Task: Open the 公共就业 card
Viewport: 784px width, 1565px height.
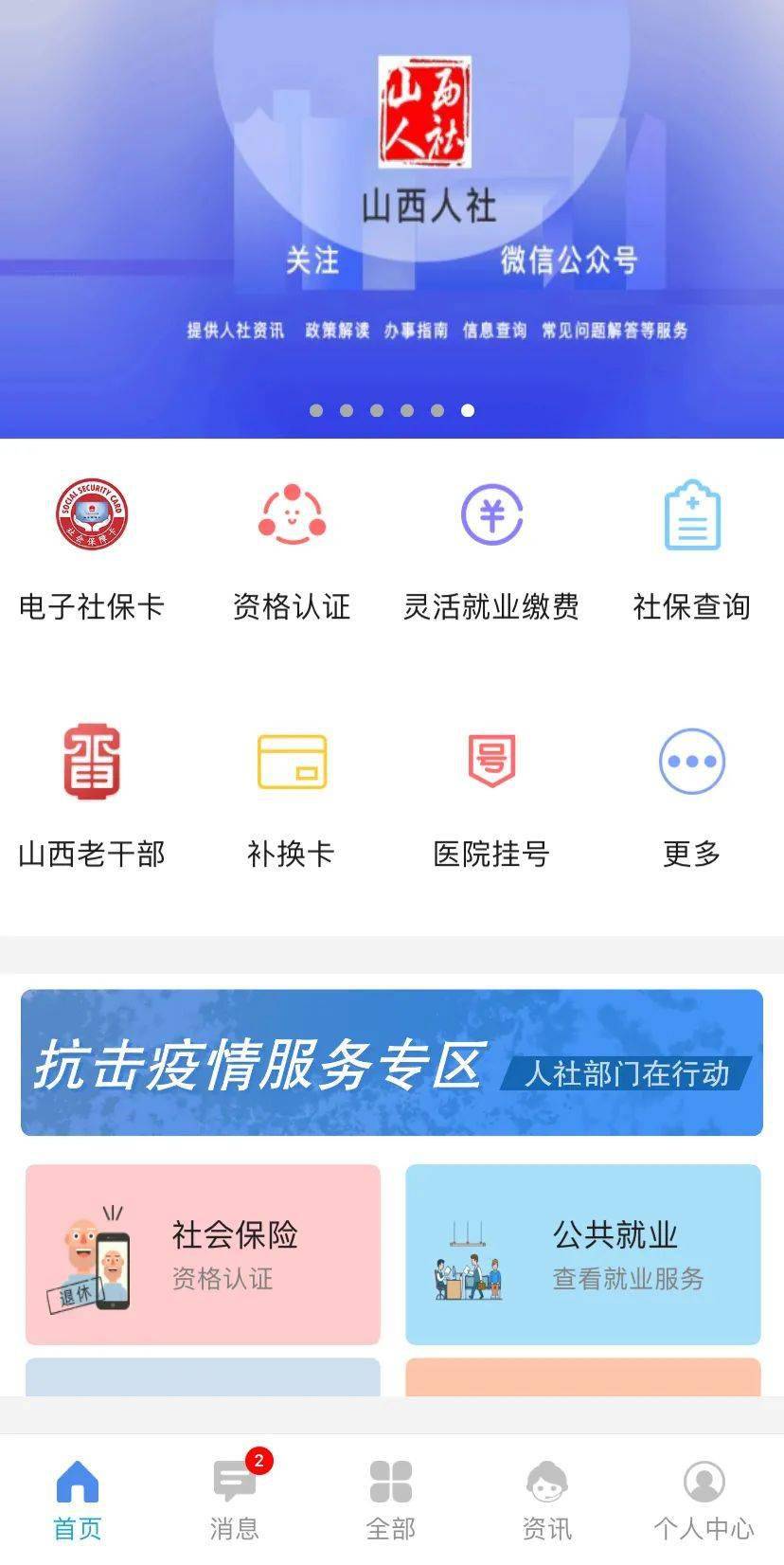Action: click(583, 1254)
